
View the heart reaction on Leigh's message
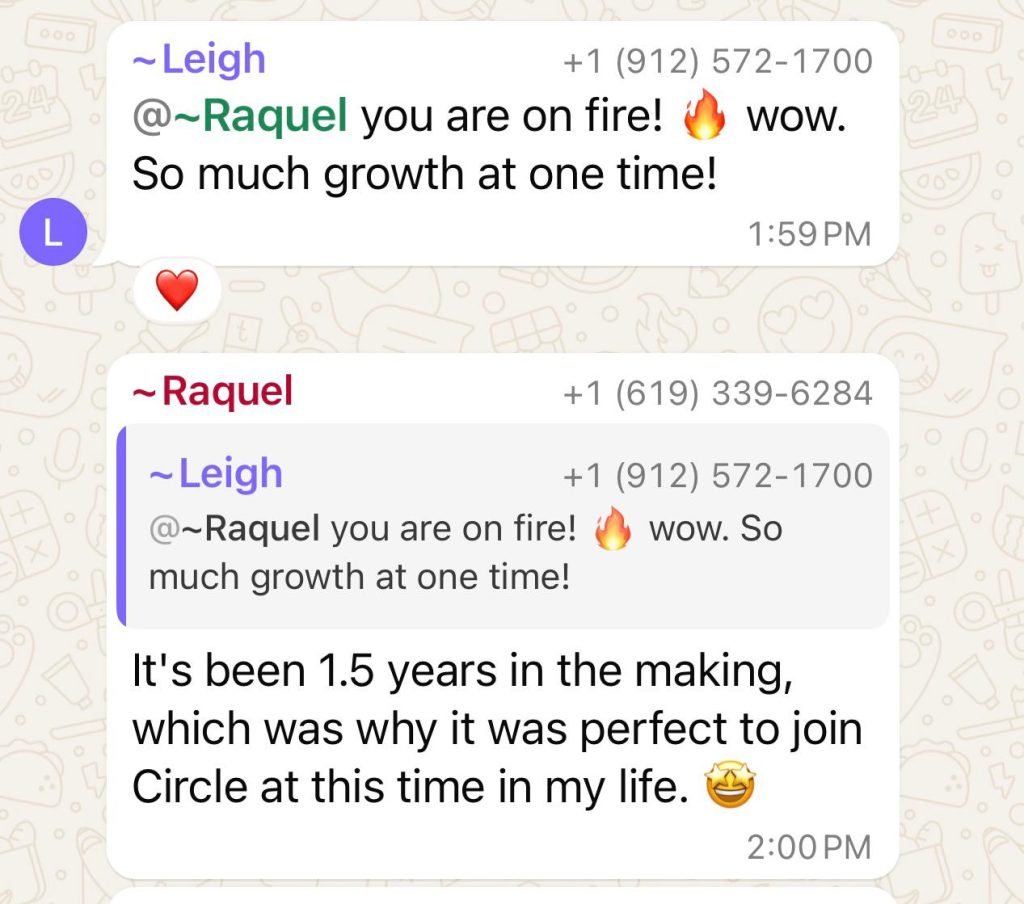[176, 291]
